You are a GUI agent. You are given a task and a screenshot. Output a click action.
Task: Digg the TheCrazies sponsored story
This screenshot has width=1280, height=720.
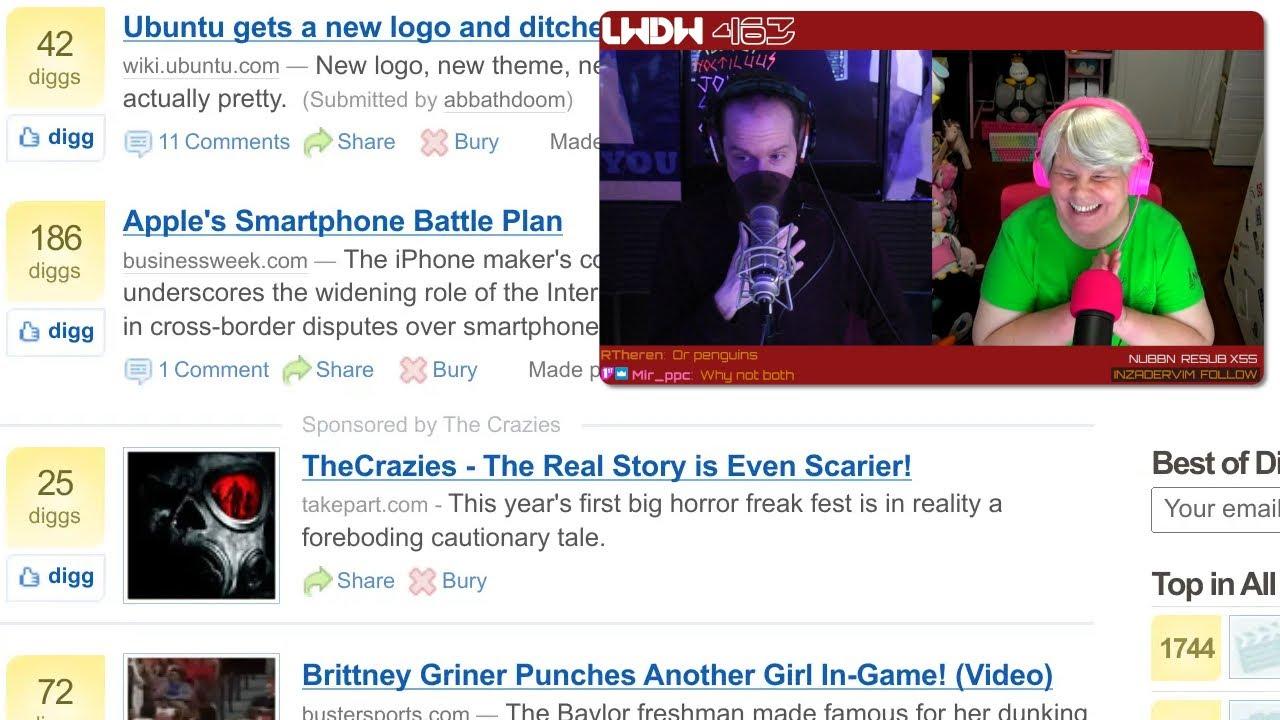tap(56, 577)
